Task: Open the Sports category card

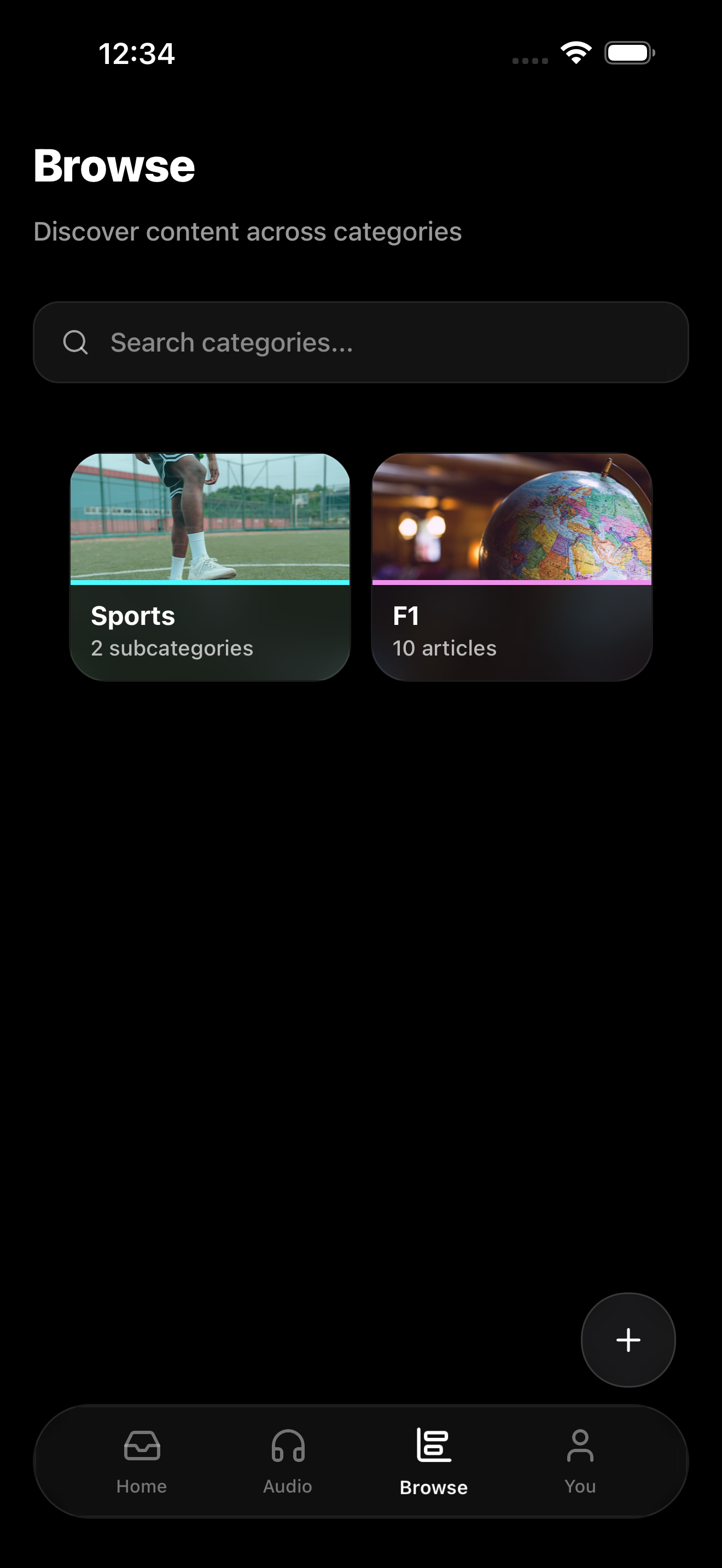Action: [x=210, y=566]
